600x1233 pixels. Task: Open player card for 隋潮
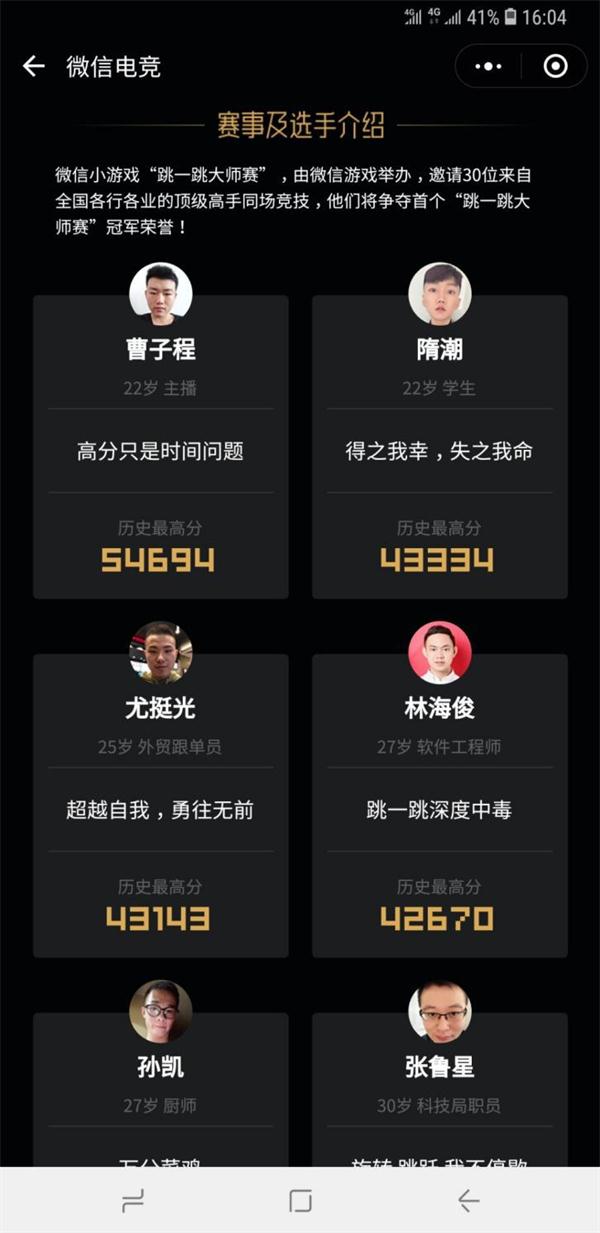(440, 447)
